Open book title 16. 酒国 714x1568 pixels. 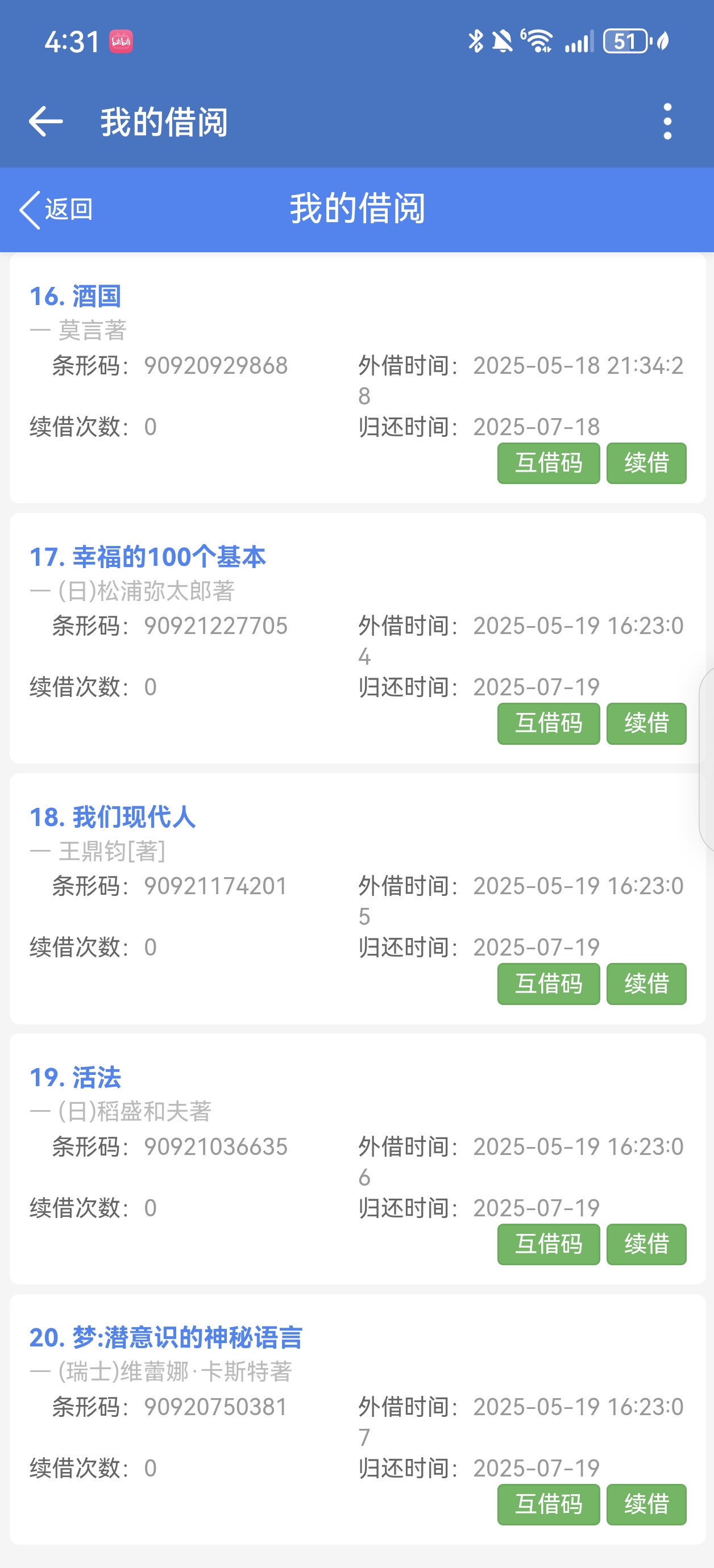[76, 297]
